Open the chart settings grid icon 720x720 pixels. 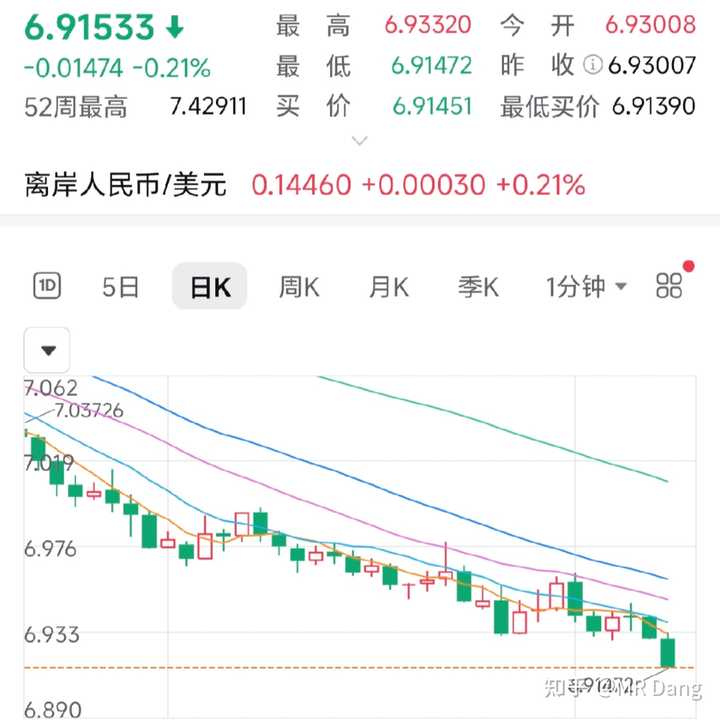pos(668,286)
